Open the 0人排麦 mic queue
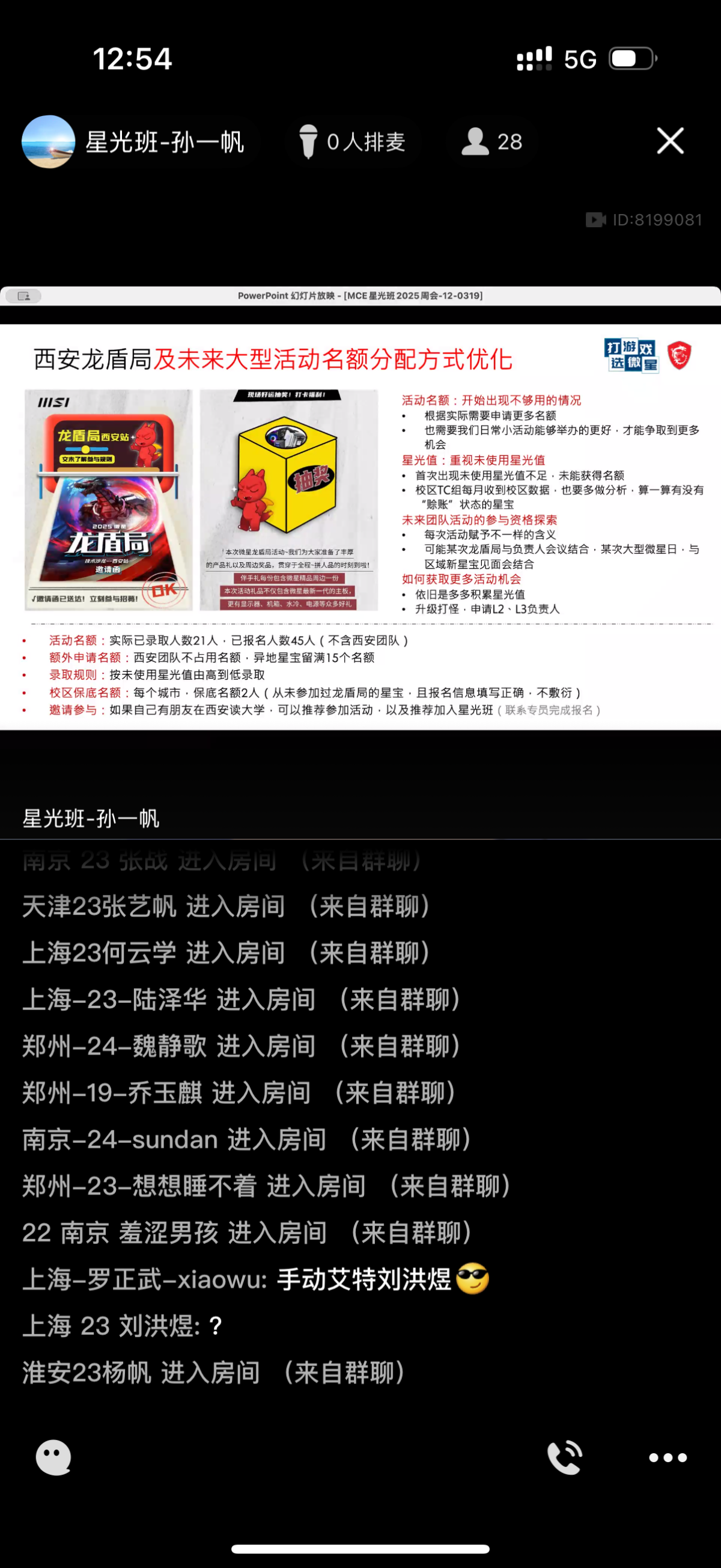This screenshot has width=721, height=1568. pyautogui.click(x=353, y=142)
